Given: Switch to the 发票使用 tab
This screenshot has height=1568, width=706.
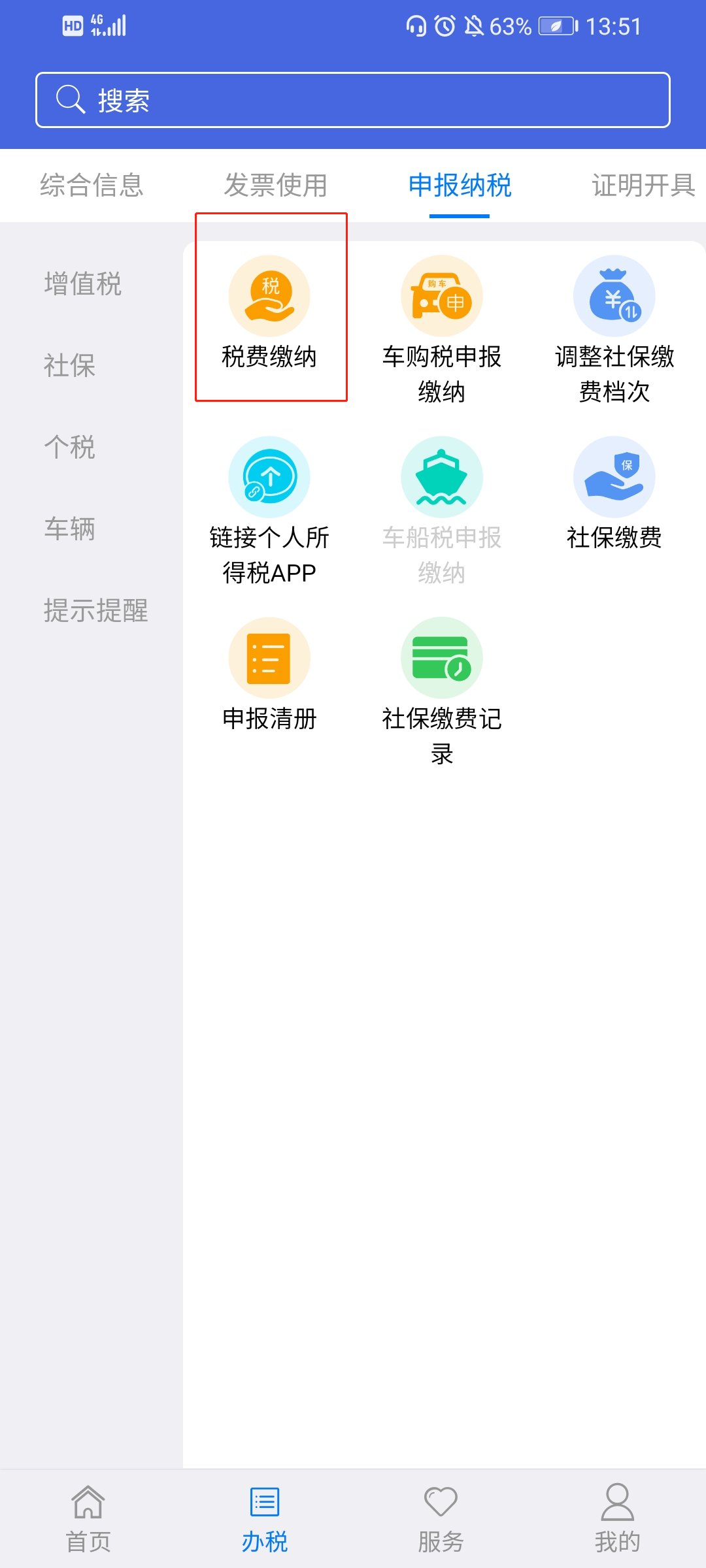Looking at the screenshot, I should [x=275, y=185].
